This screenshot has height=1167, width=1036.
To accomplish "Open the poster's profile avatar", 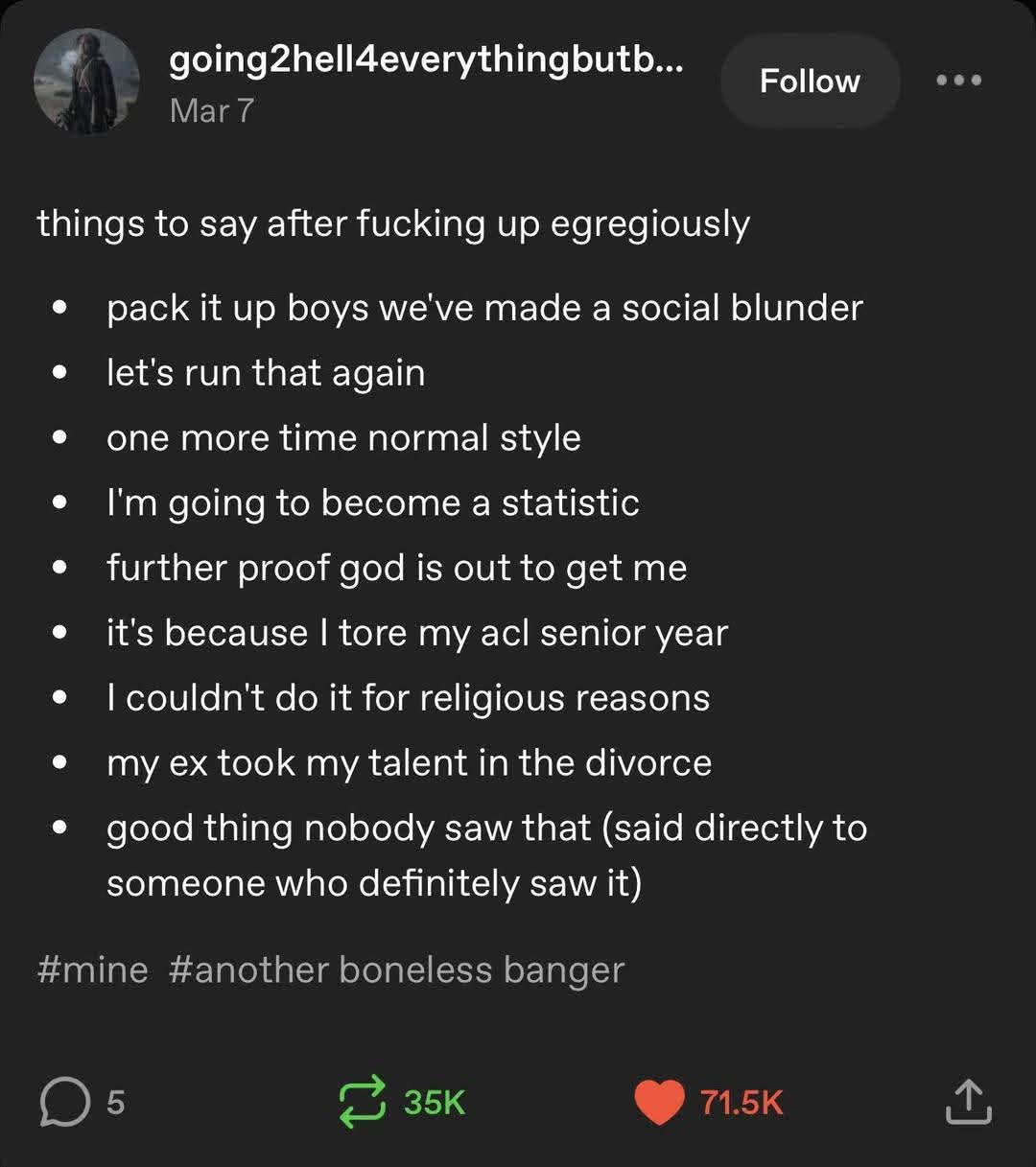I will pyautogui.click(x=87, y=82).
